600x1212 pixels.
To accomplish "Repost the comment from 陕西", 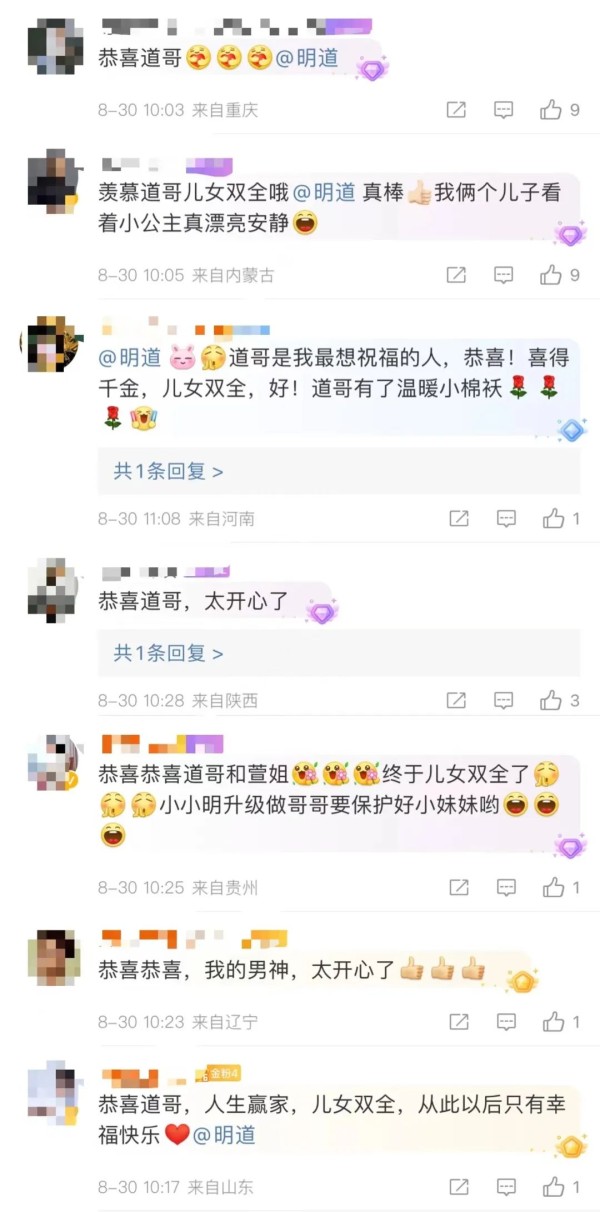I will coord(456,701).
